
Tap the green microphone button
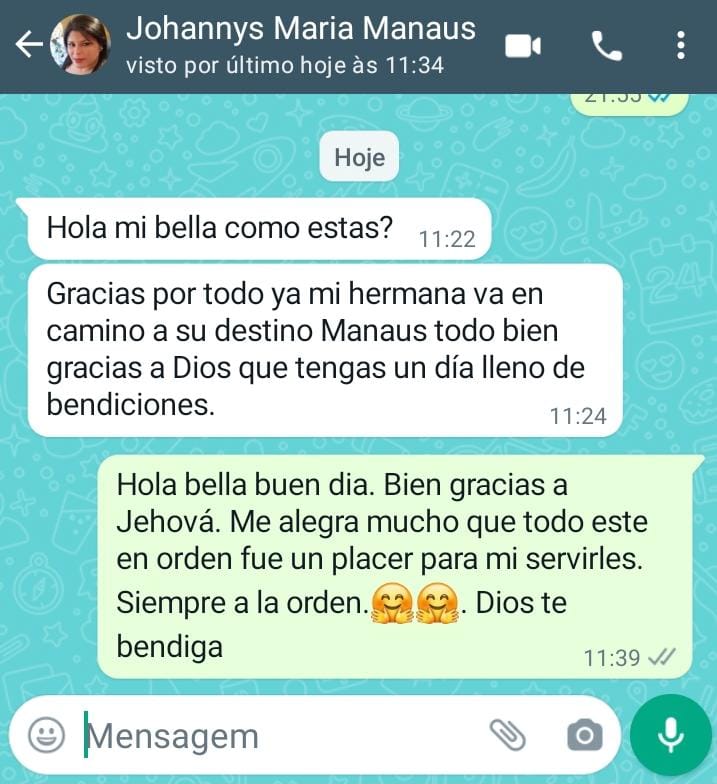point(670,736)
